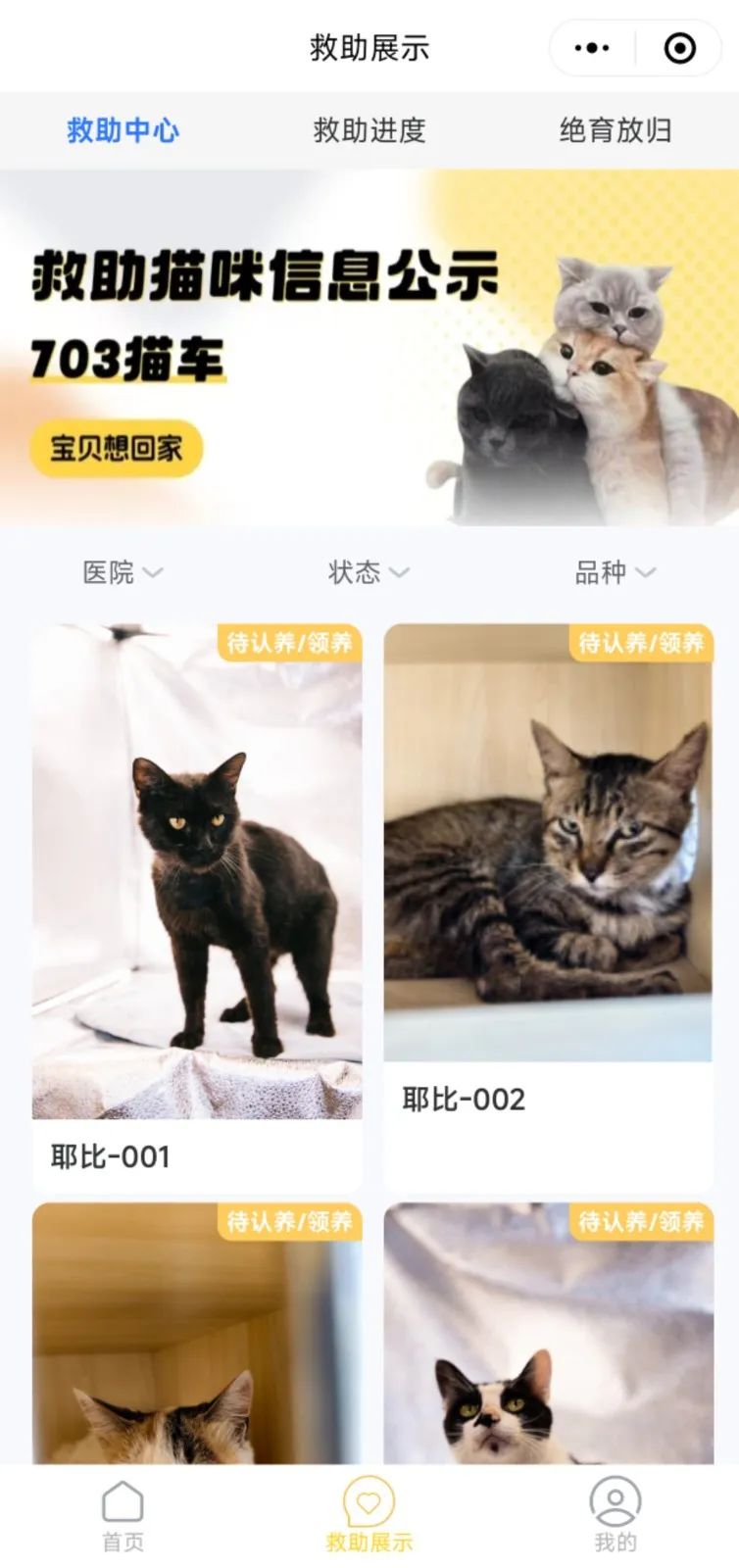Go to the 首页 home tab

(x=123, y=1515)
